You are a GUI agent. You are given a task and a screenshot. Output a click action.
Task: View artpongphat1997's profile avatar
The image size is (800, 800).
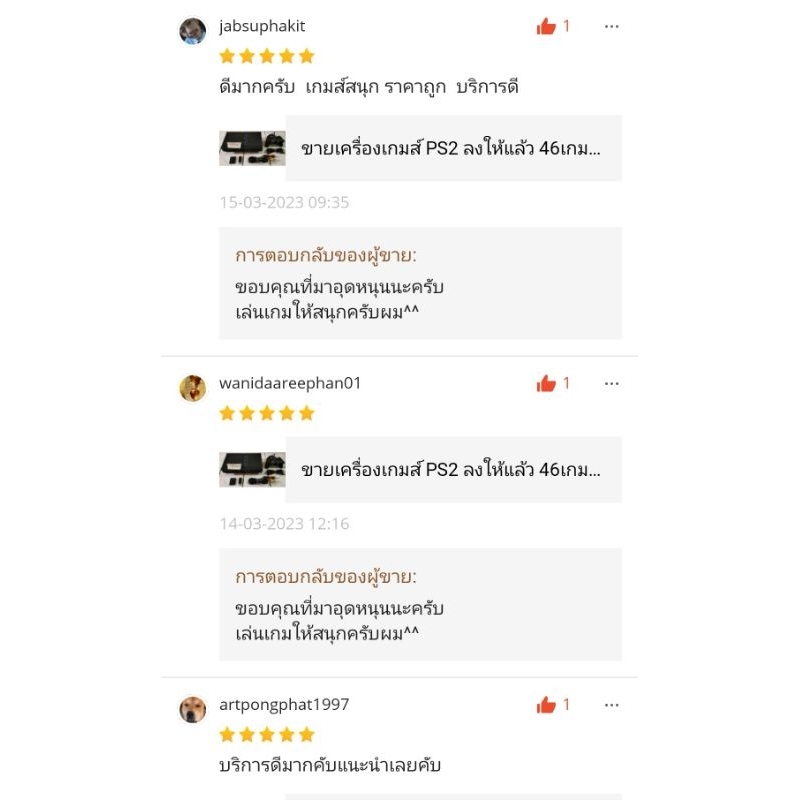(x=193, y=709)
